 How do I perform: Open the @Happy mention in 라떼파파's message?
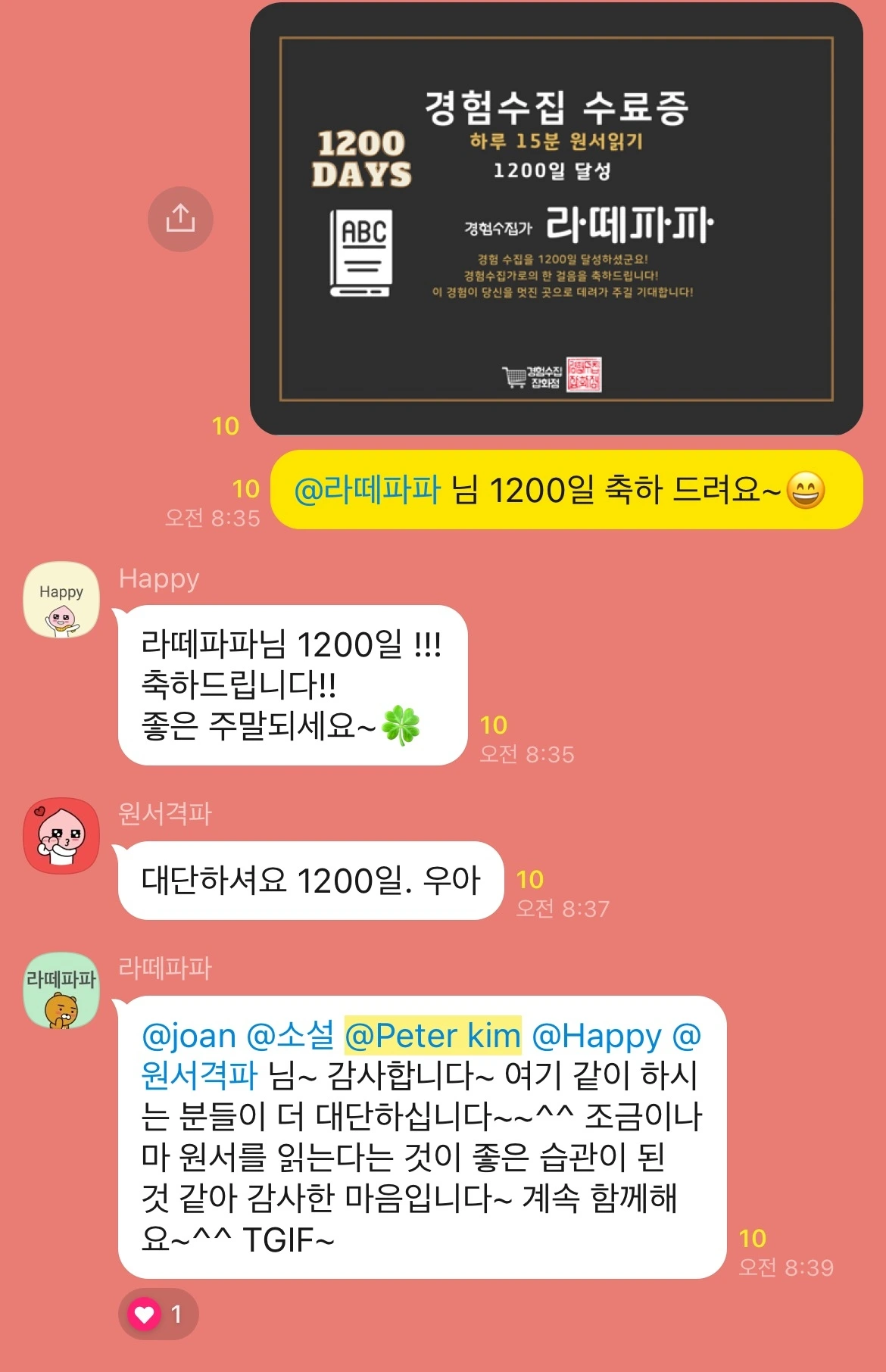tap(597, 1035)
